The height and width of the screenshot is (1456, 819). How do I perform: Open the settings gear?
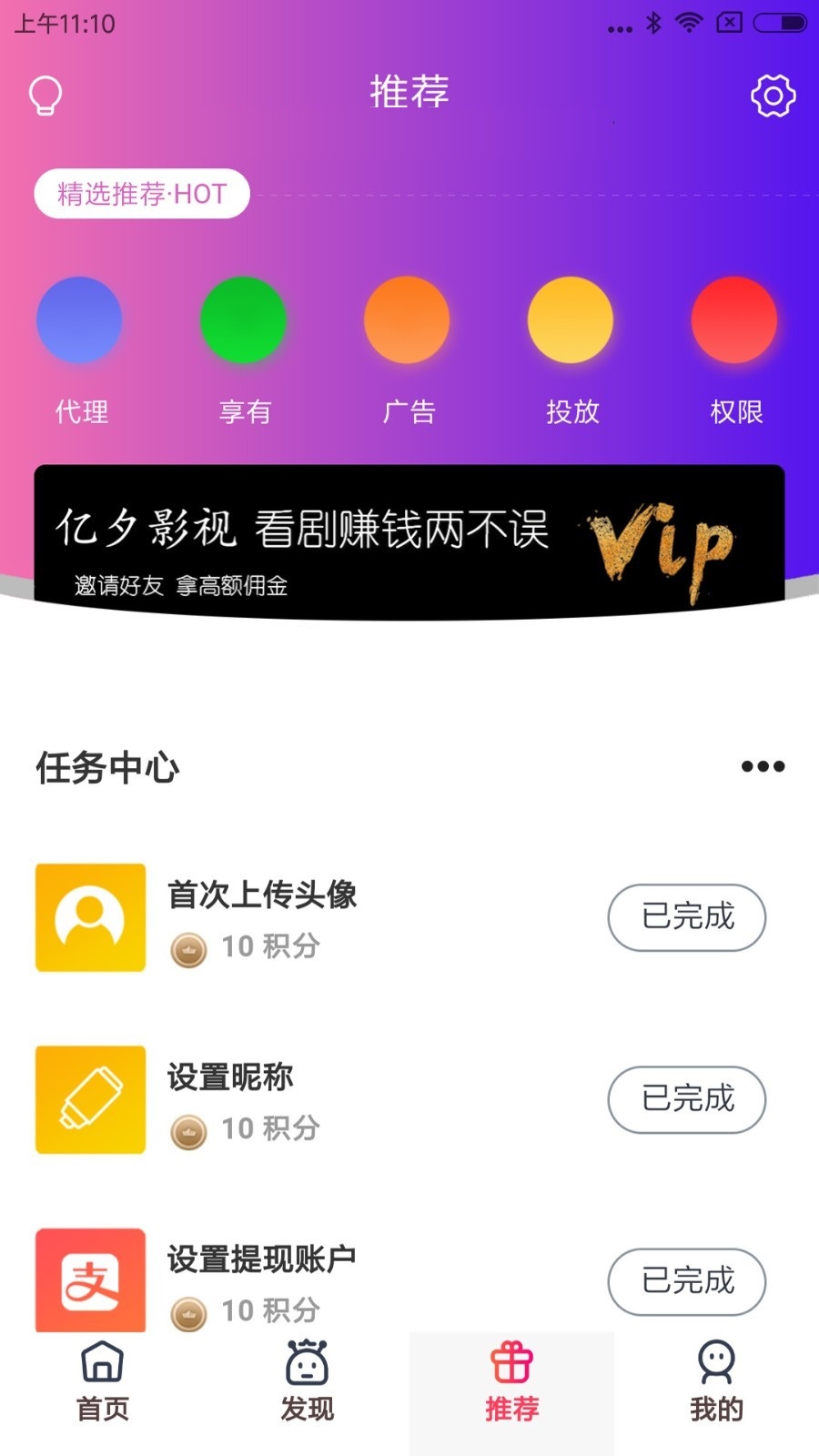773,96
